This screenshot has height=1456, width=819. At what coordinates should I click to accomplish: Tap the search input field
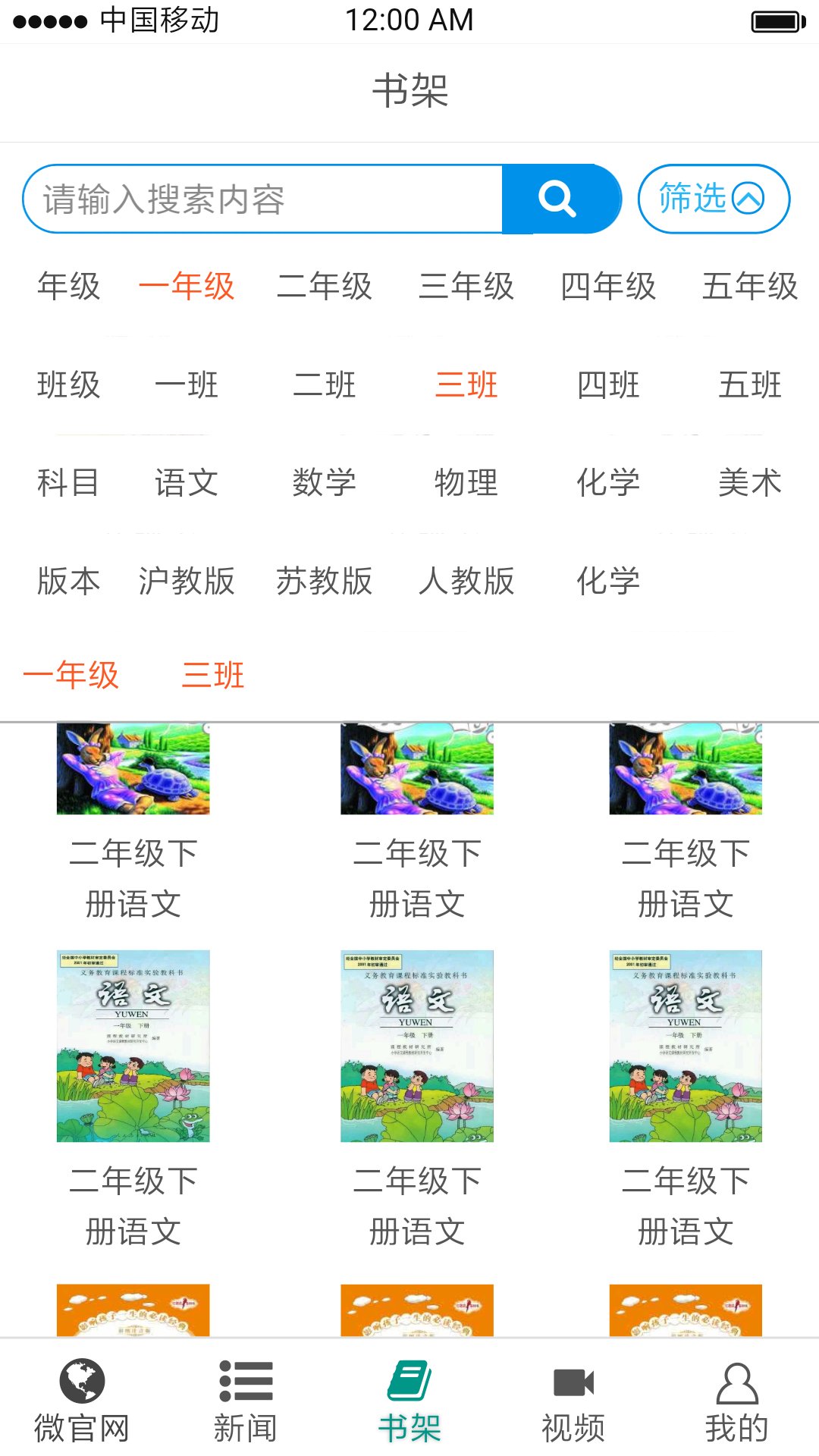point(265,199)
